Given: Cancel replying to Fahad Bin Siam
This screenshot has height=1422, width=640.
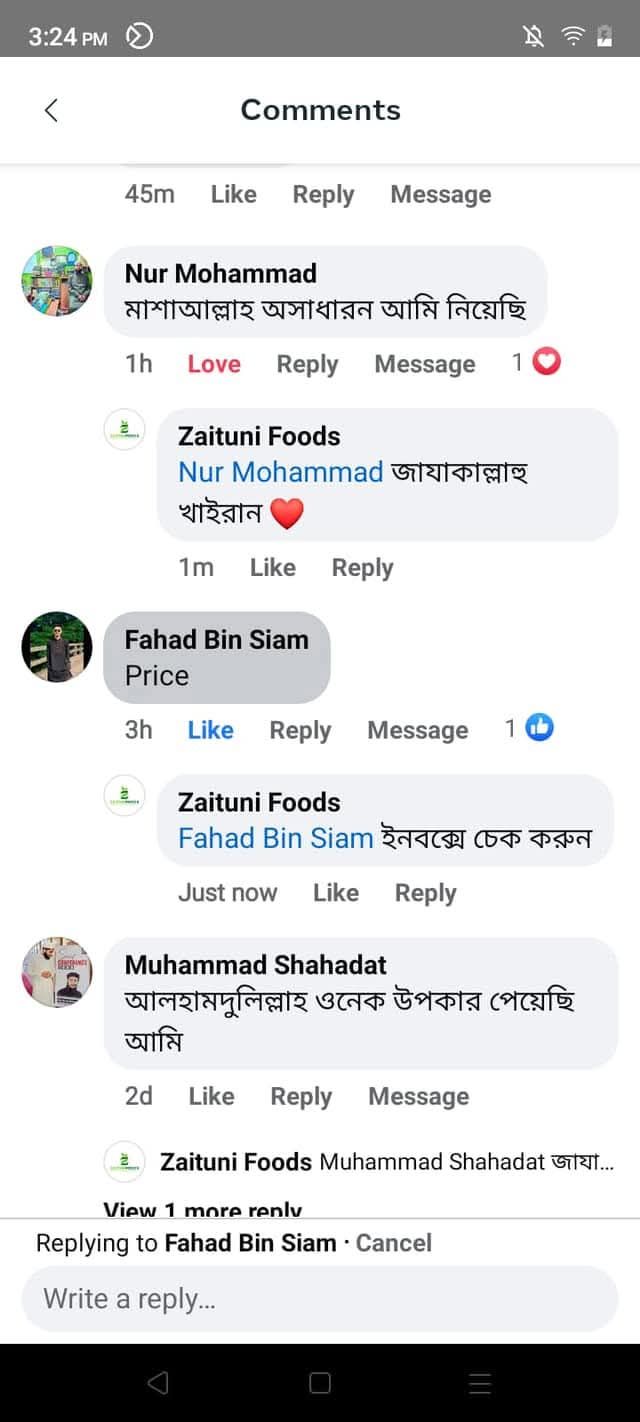Looking at the screenshot, I should pos(394,1243).
